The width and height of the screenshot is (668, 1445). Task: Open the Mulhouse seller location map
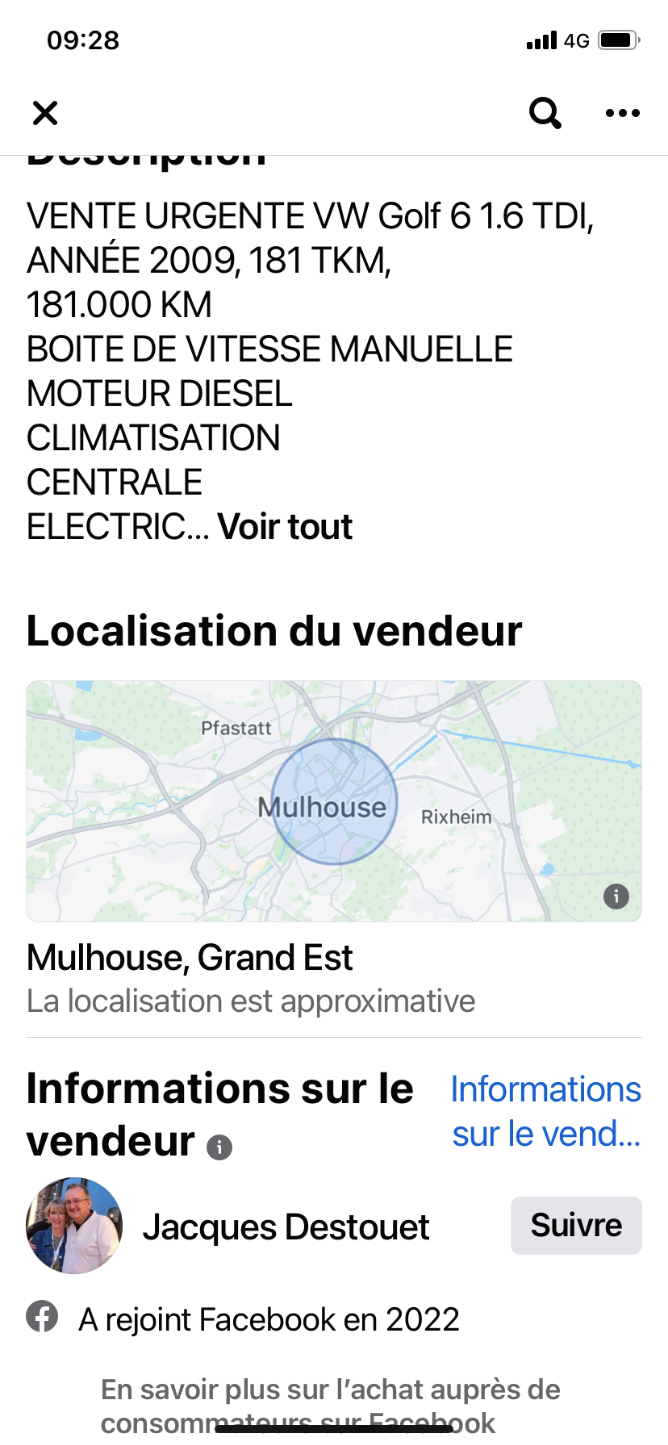pyautogui.click(x=334, y=801)
